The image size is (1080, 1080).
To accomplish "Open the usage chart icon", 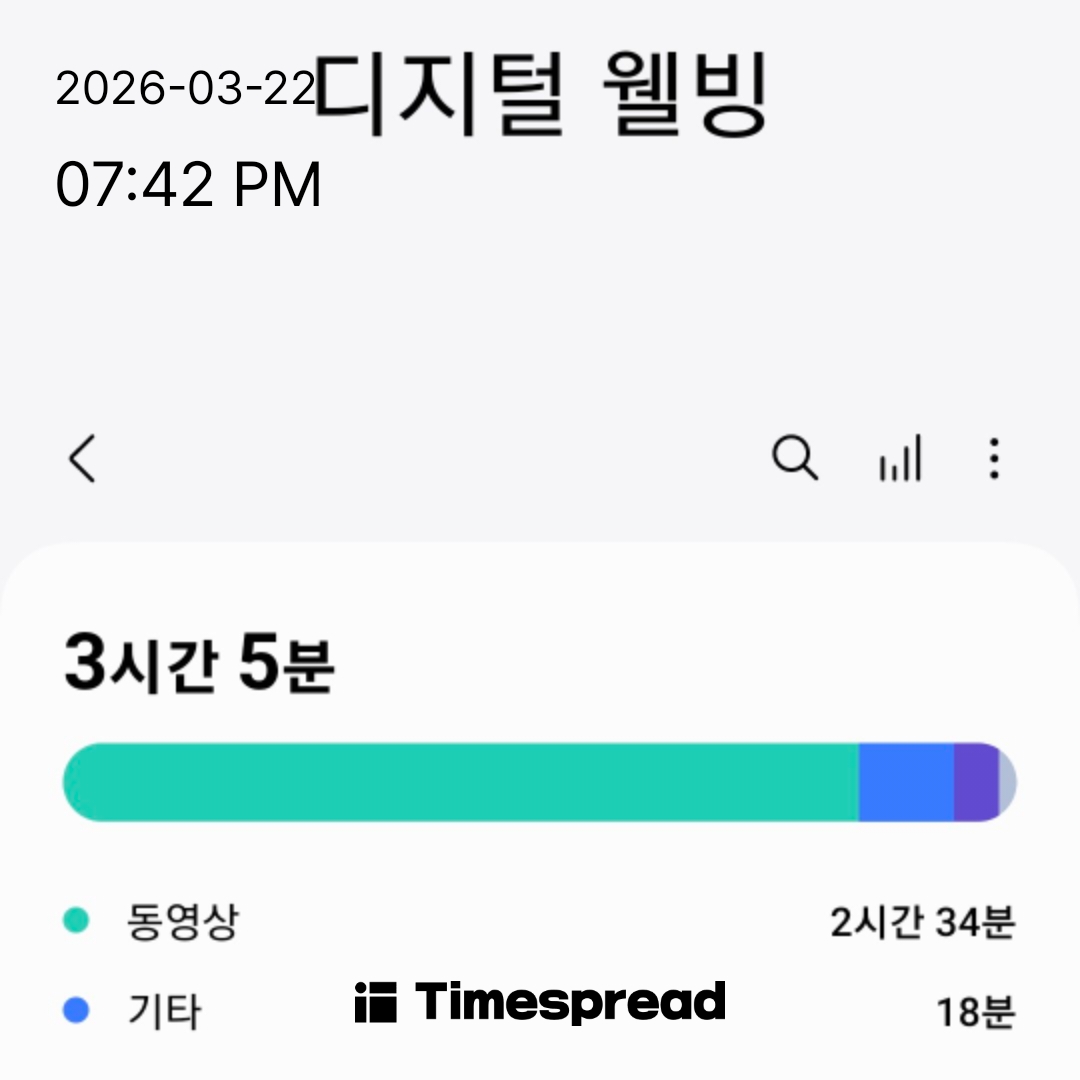I will 900,461.
